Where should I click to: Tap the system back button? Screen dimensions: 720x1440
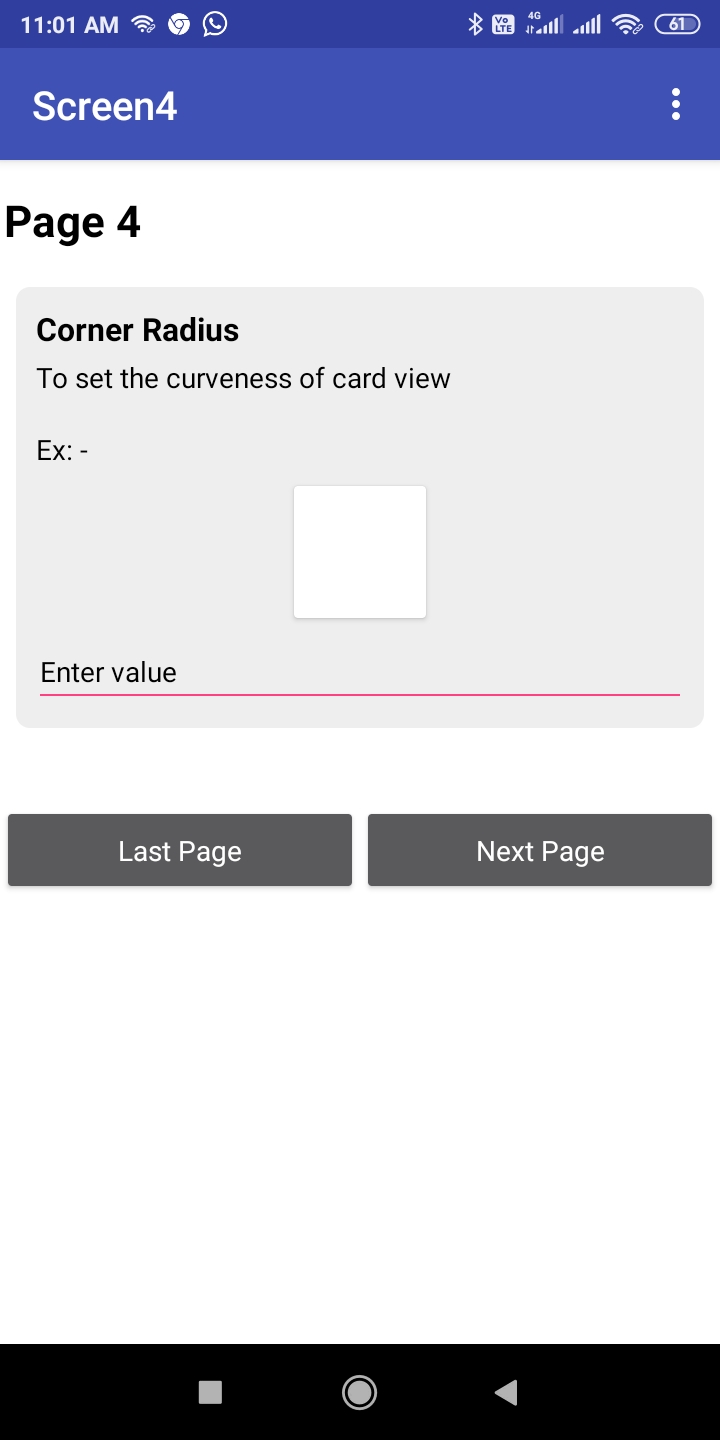[x=506, y=1392]
